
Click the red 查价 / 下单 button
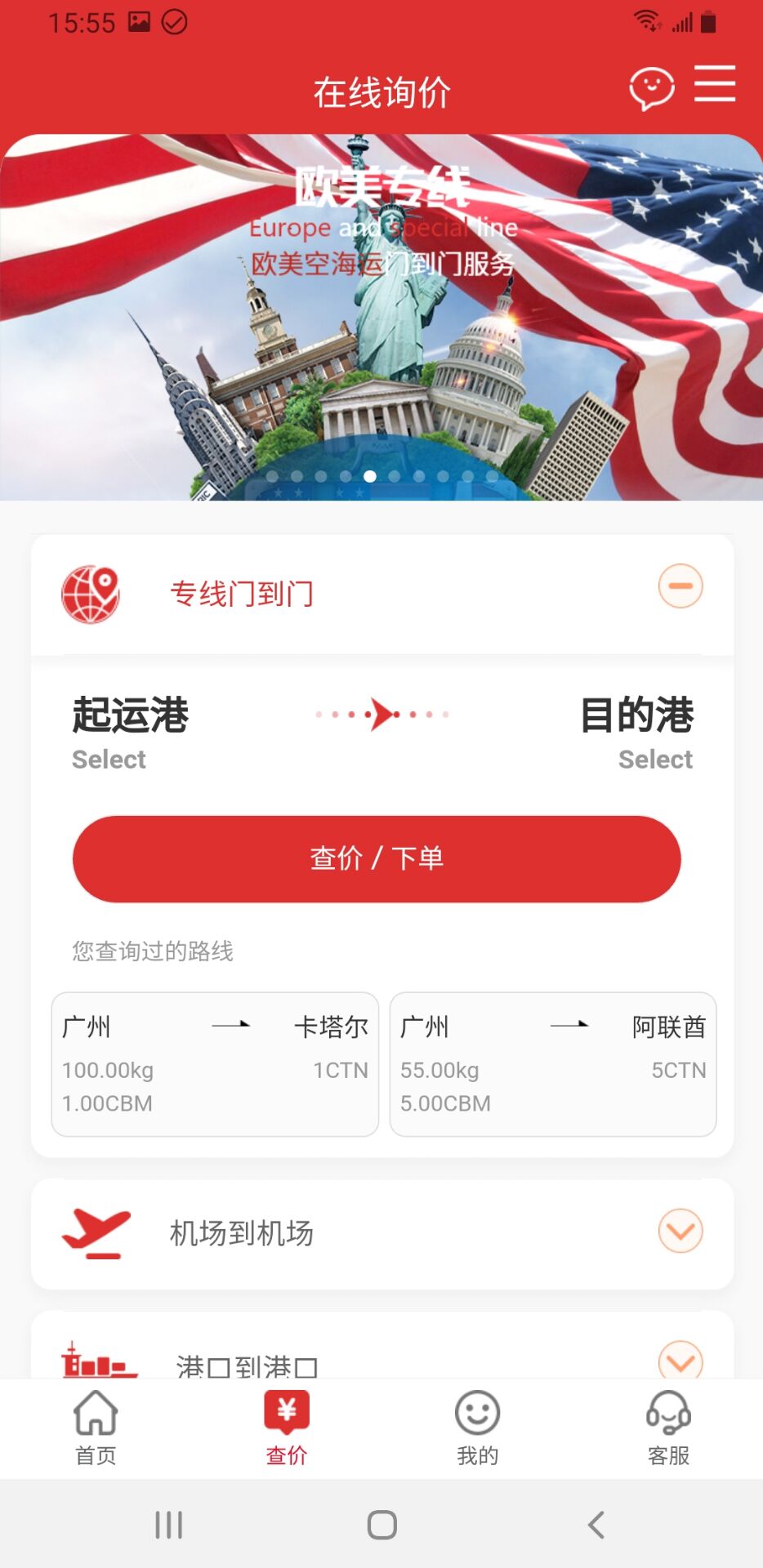[x=377, y=858]
